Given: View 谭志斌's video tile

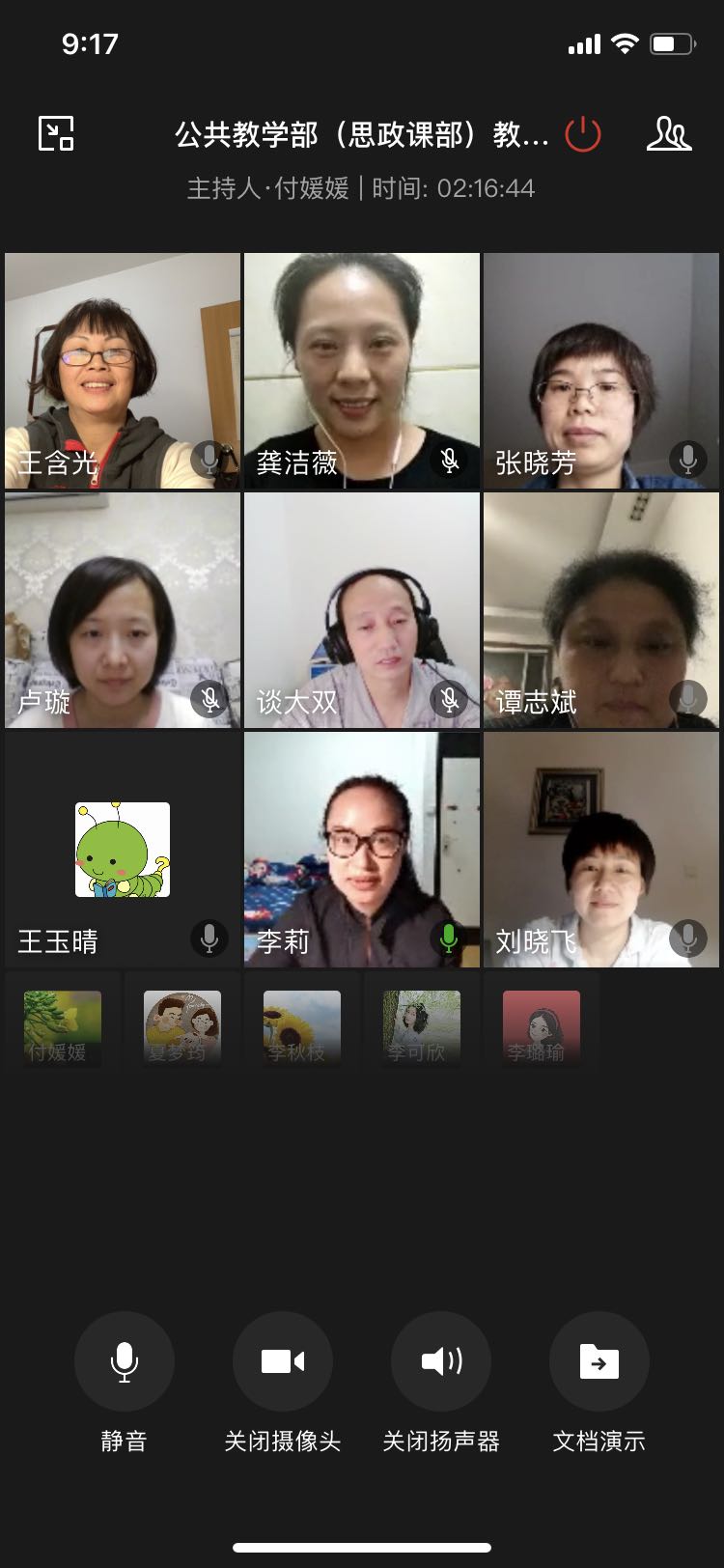Looking at the screenshot, I should pos(600,610).
